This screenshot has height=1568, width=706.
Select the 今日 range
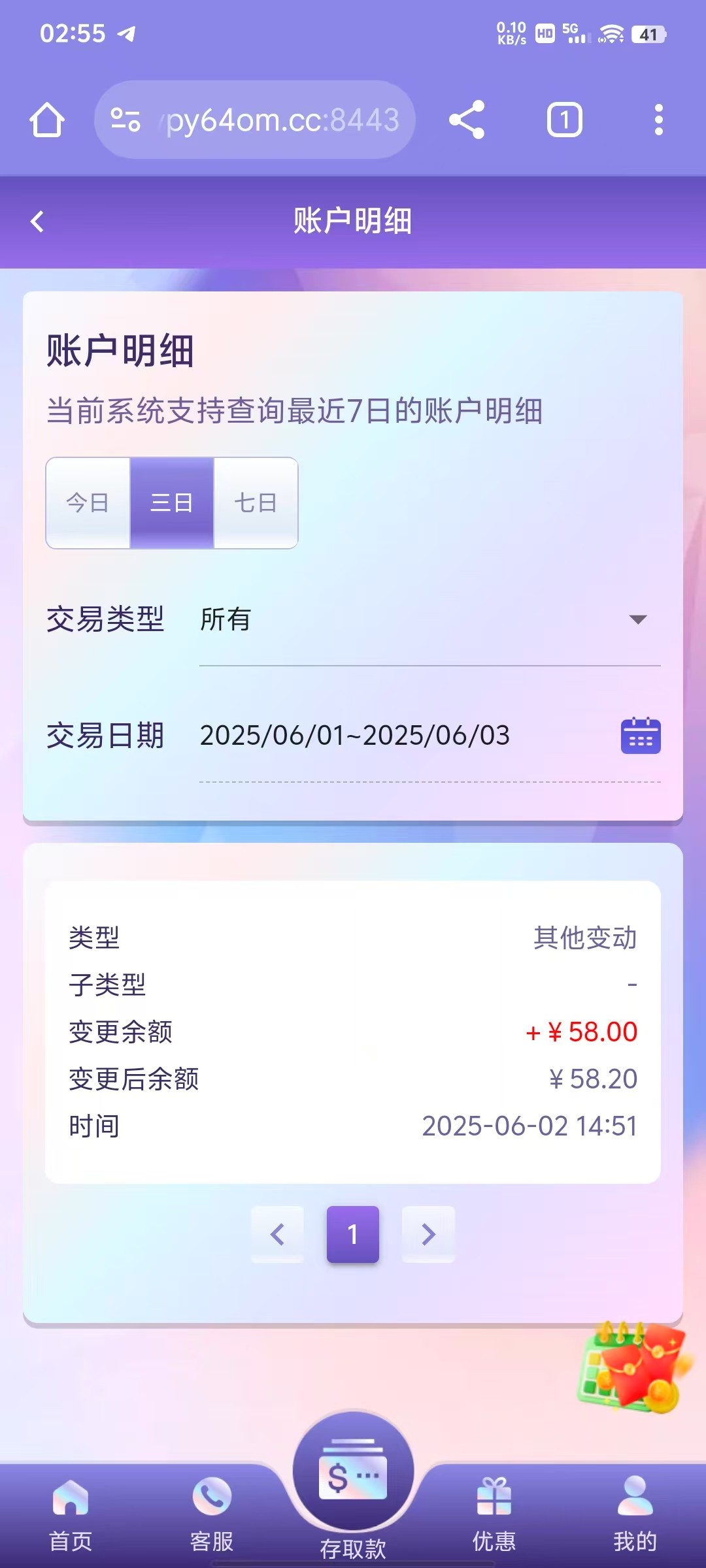point(88,503)
